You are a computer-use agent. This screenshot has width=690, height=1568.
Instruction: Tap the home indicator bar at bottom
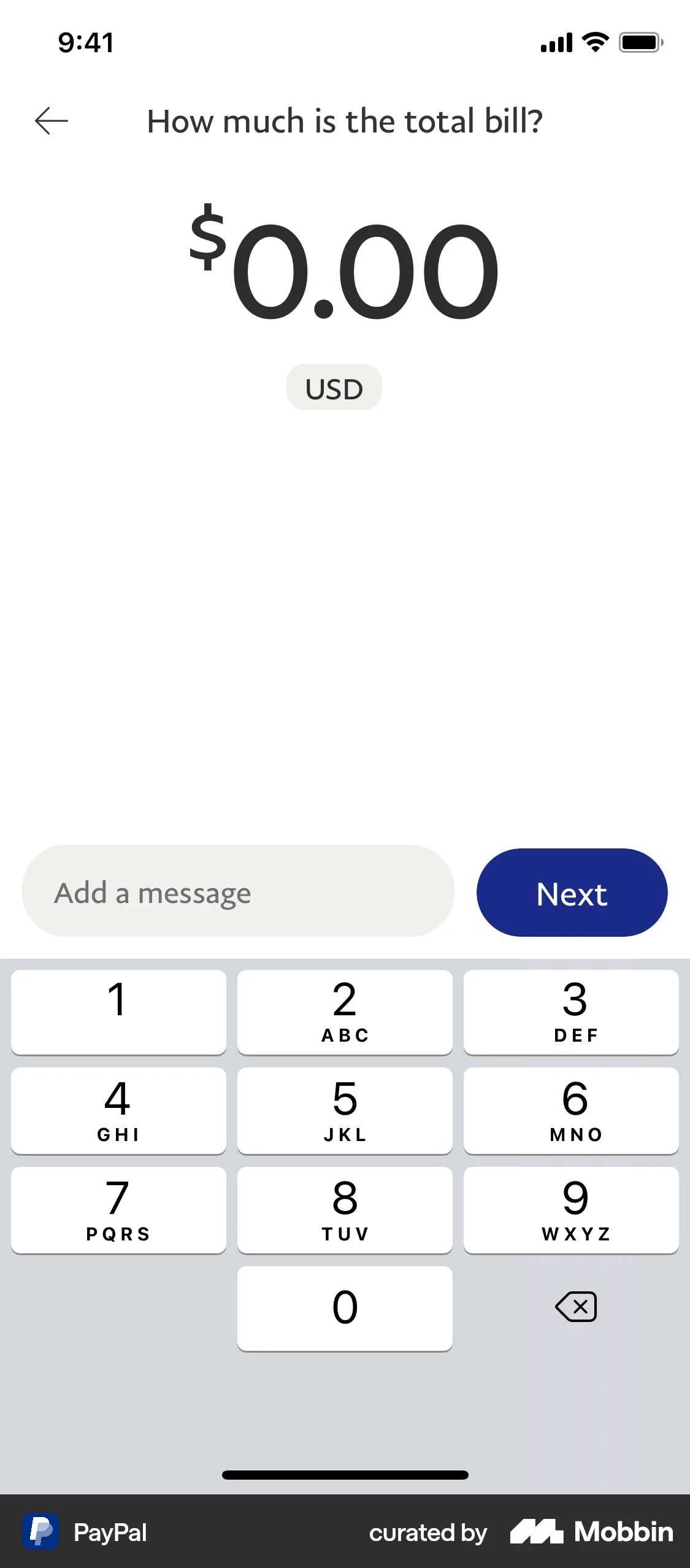click(345, 1475)
